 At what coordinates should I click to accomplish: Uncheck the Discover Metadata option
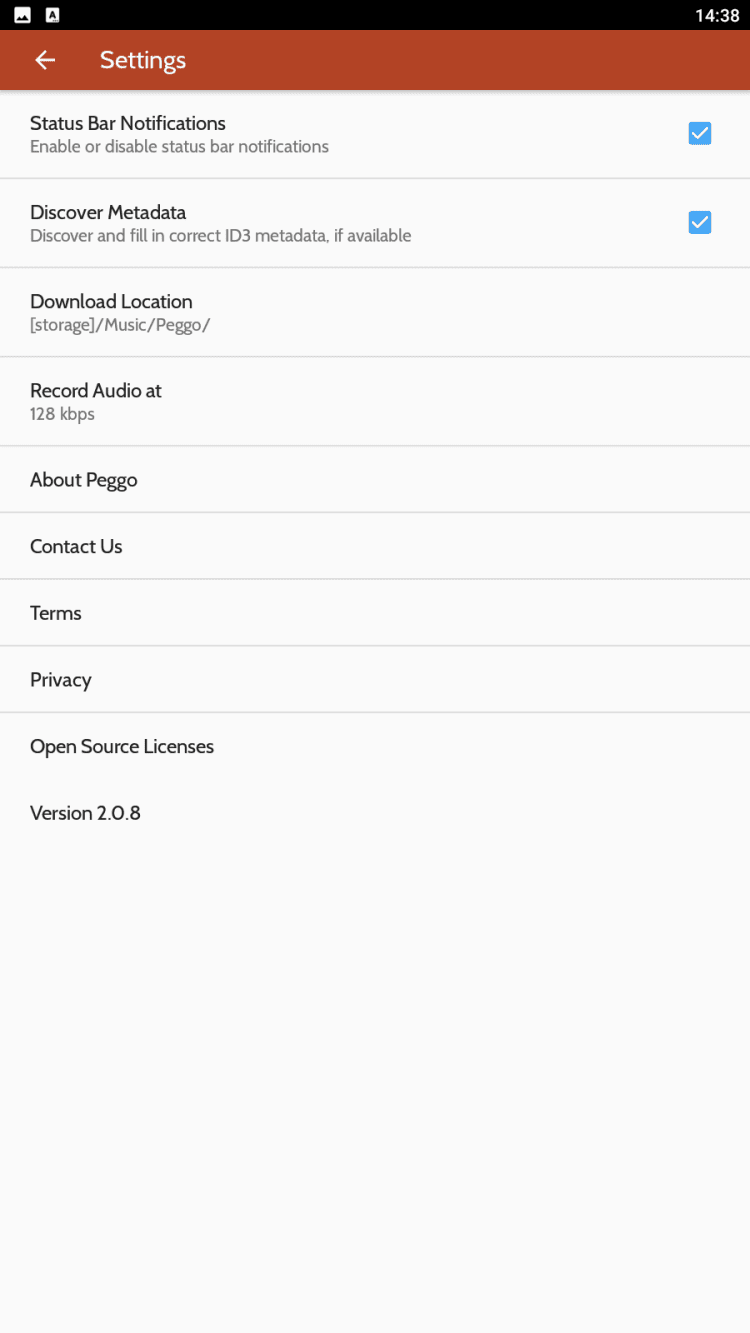[699, 223]
